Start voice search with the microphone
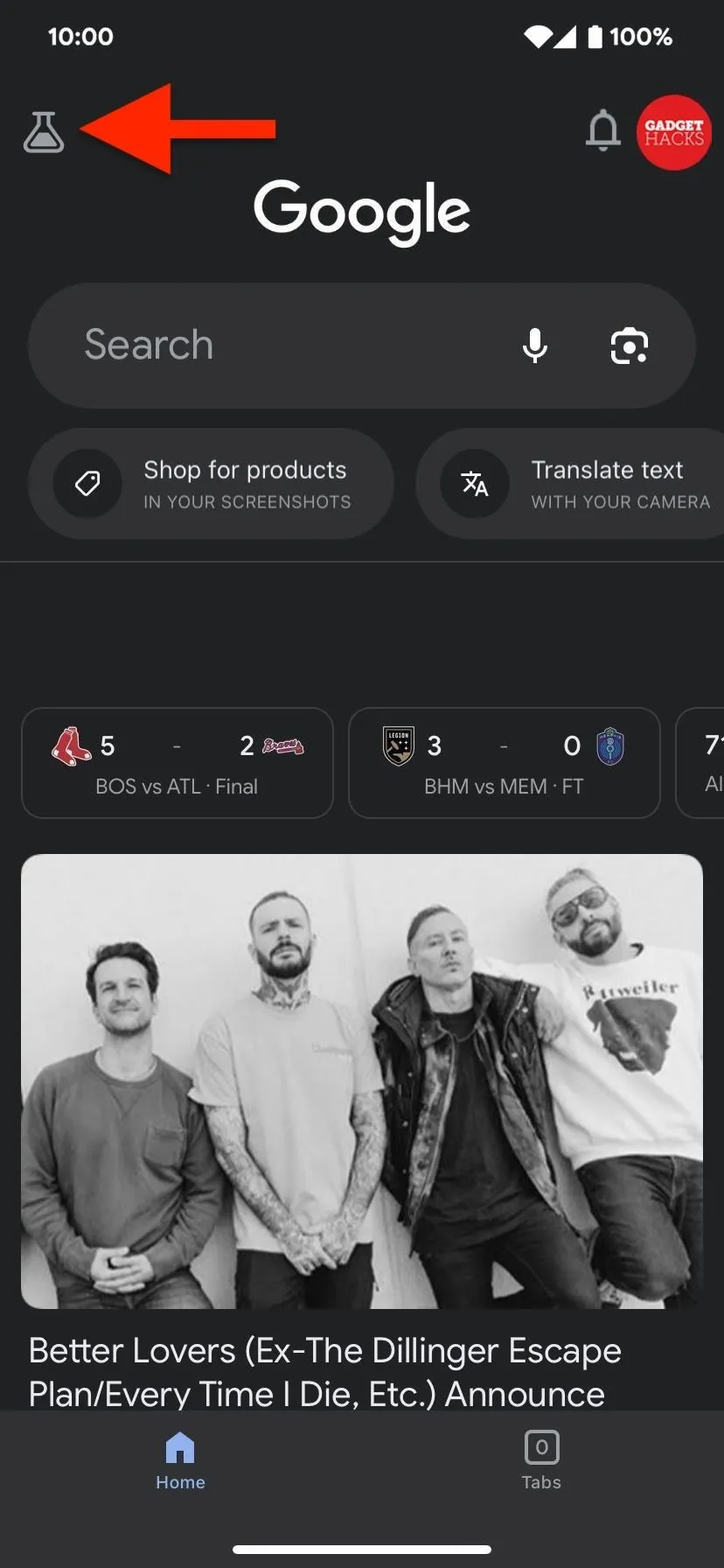This screenshot has width=724, height=1568. (x=535, y=346)
